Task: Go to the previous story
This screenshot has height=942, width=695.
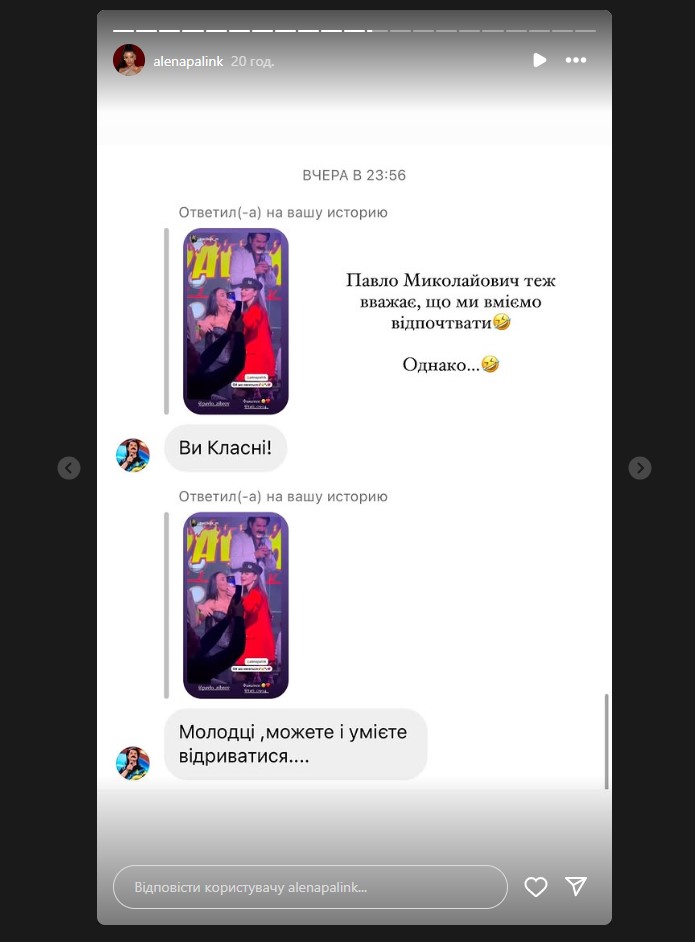Action: 68,468
